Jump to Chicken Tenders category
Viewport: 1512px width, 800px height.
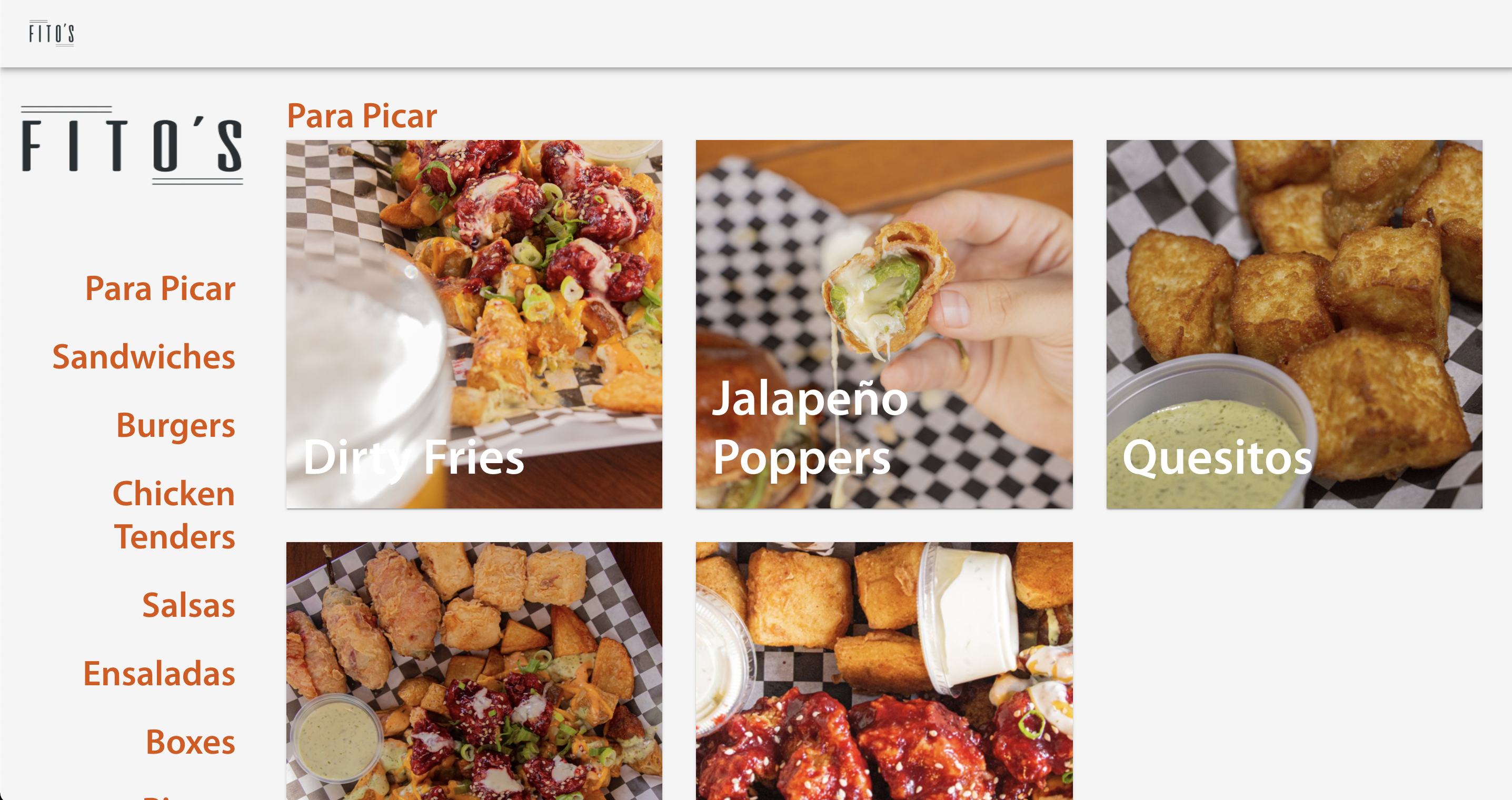point(174,515)
